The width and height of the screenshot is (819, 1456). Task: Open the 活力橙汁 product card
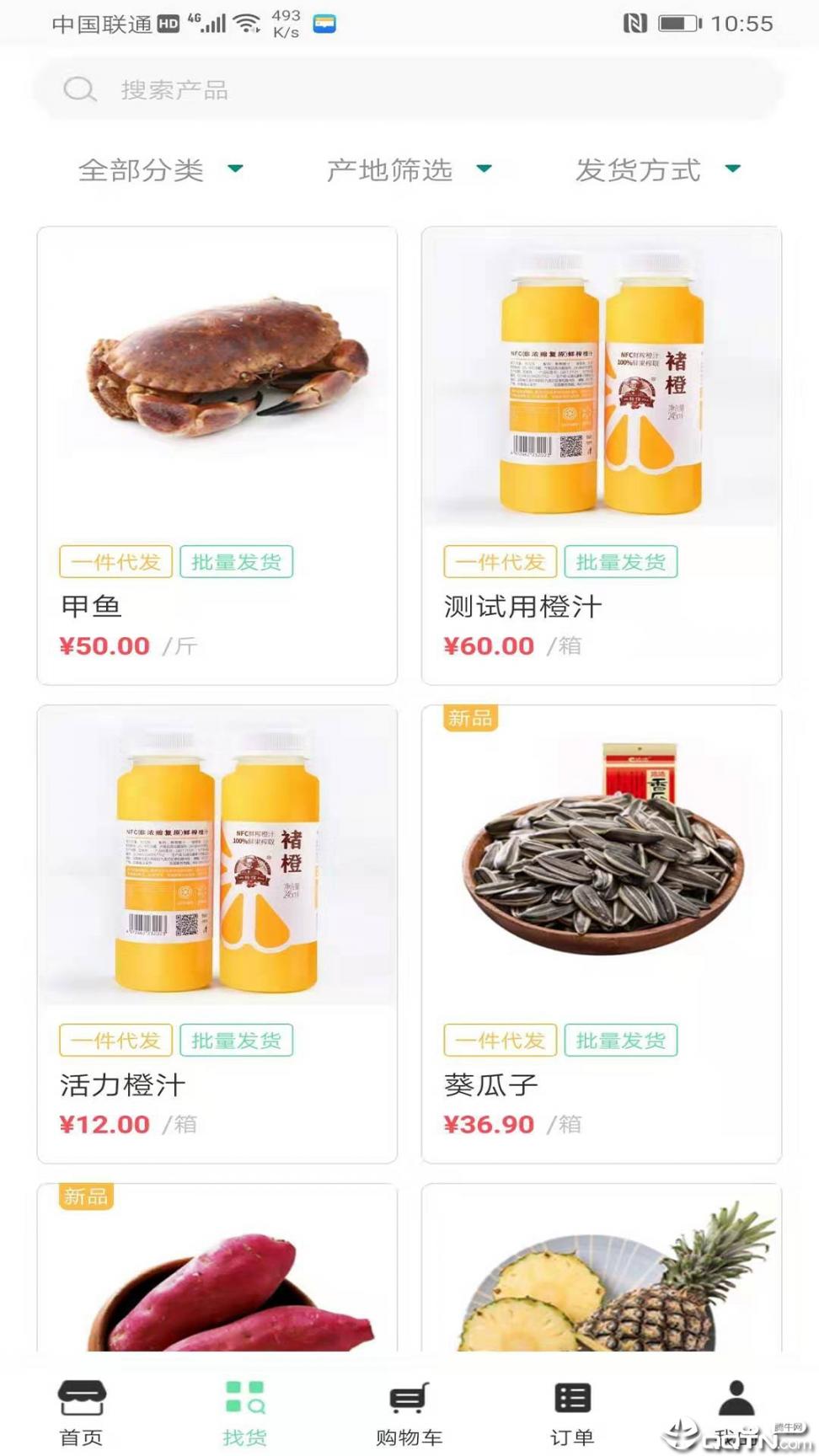coord(217,934)
